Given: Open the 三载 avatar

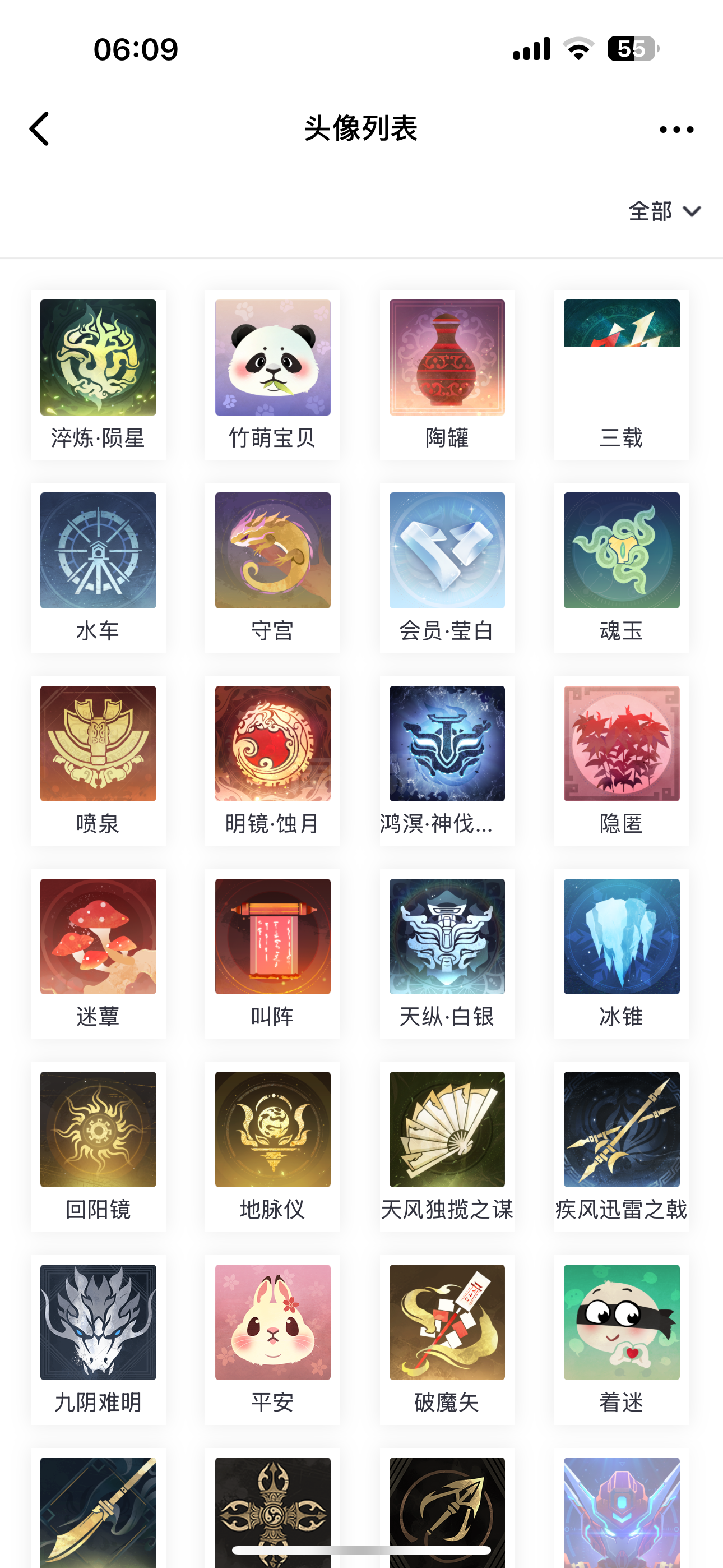Looking at the screenshot, I should tap(622, 375).
